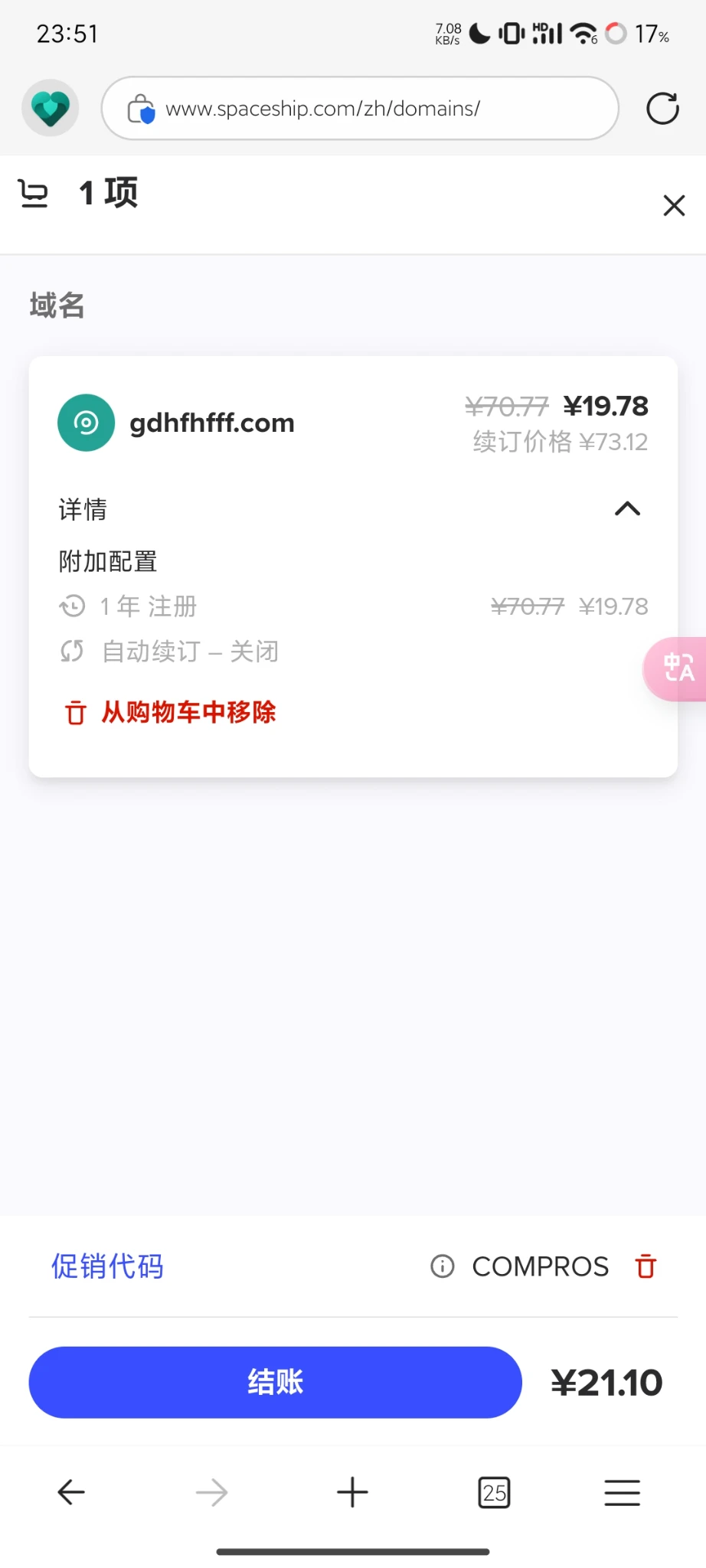
Task: Open the browser hamburger menu
Action: (x=622, y=1492)
